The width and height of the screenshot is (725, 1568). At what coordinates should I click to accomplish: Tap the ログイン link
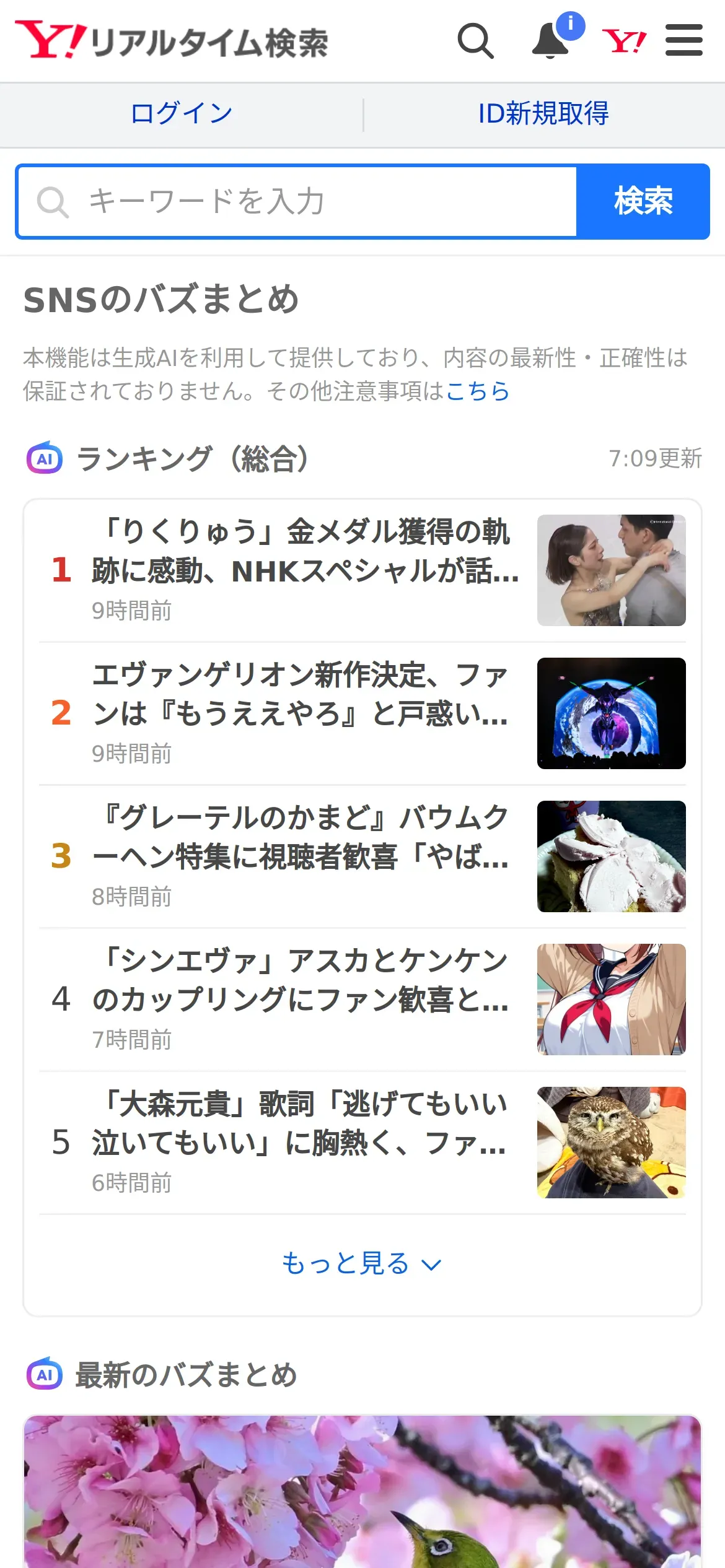(x=181, y=114)
